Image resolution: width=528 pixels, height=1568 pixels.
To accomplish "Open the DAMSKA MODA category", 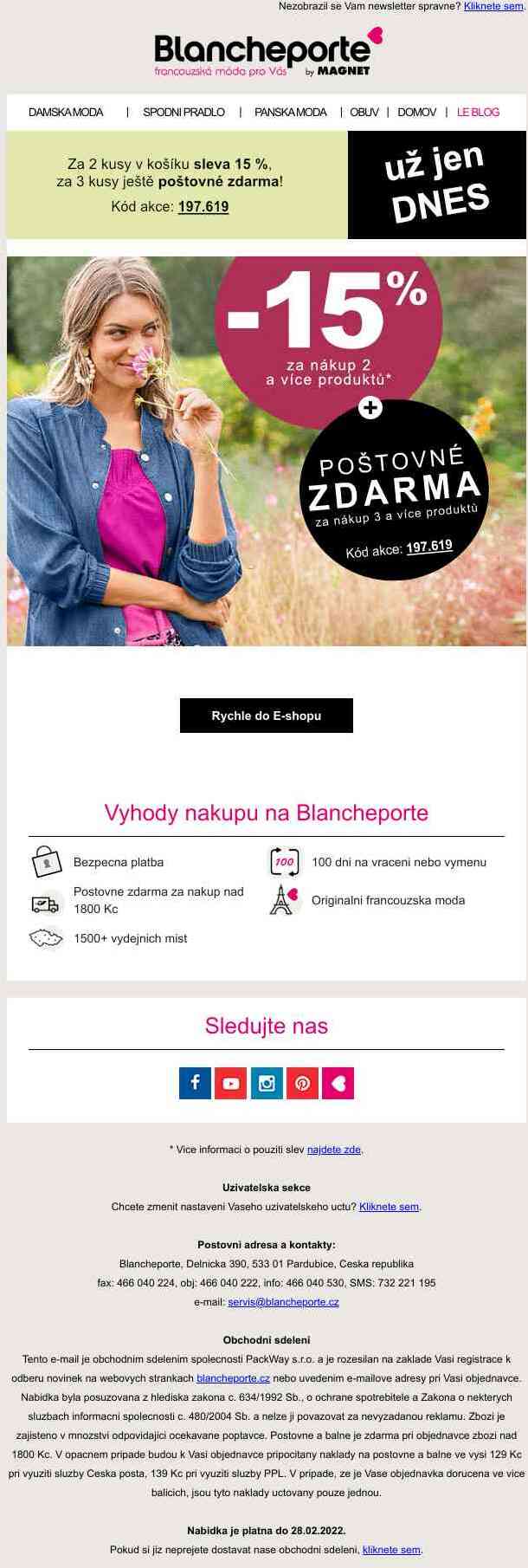I will click(66, 112).
